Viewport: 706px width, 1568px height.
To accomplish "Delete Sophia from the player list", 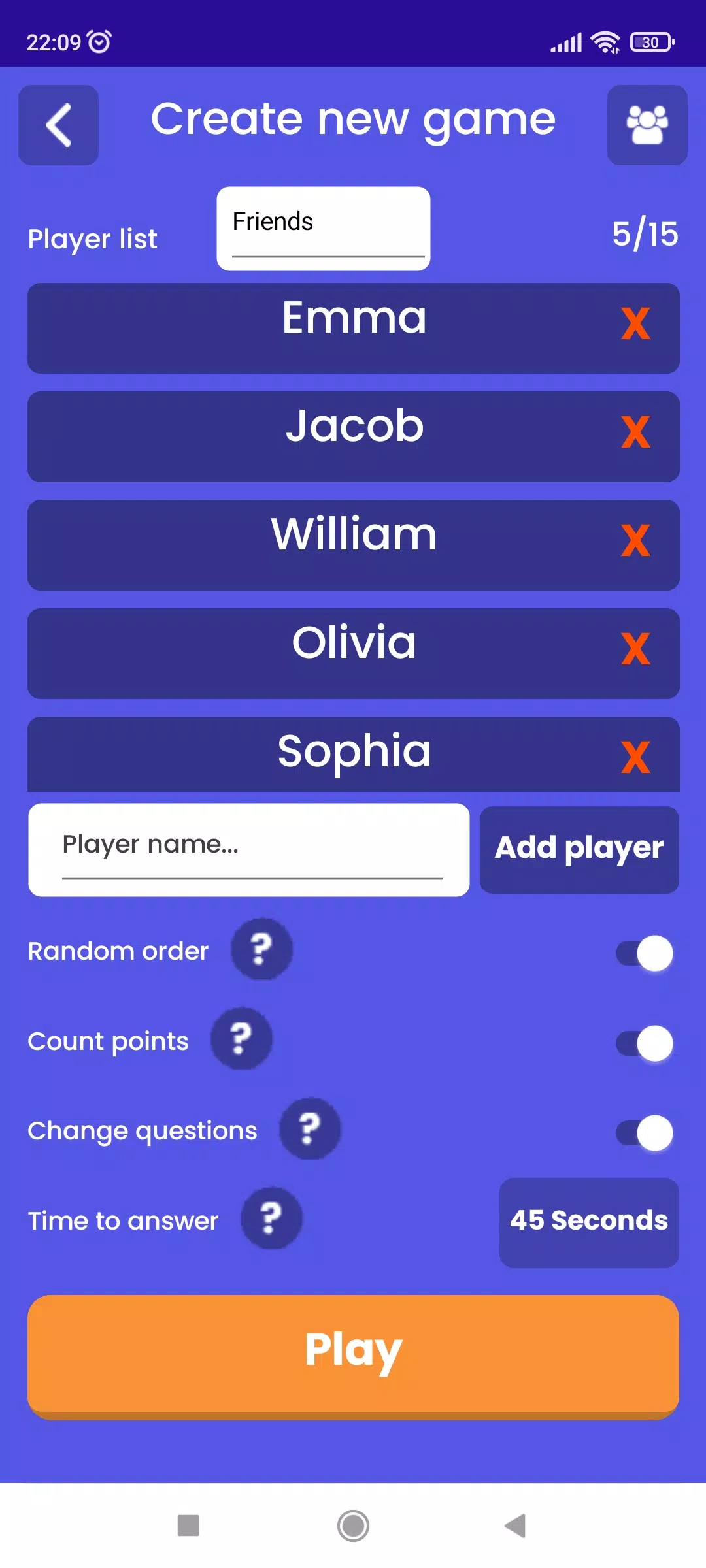I will [x=635, y=758].
